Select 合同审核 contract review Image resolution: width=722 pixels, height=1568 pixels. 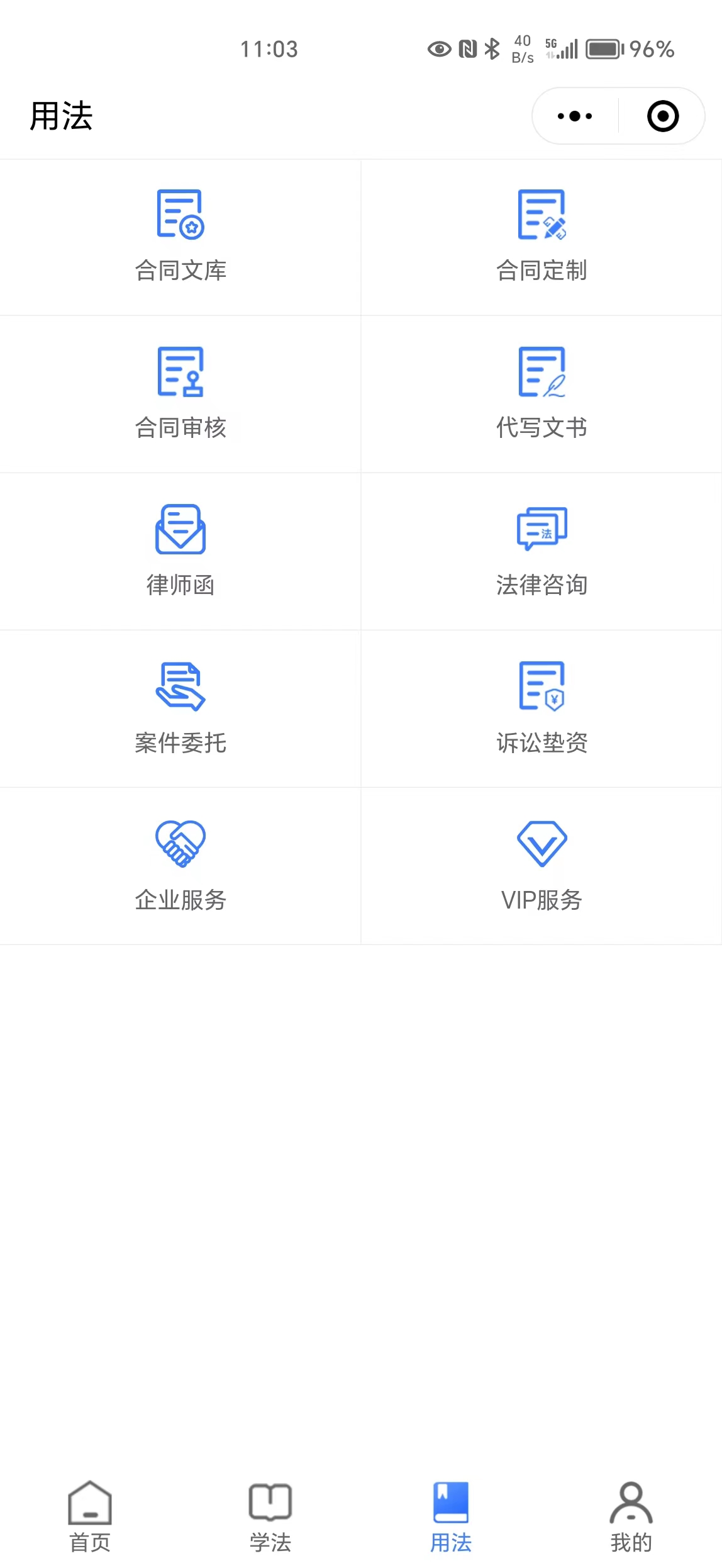pos(181,394)
